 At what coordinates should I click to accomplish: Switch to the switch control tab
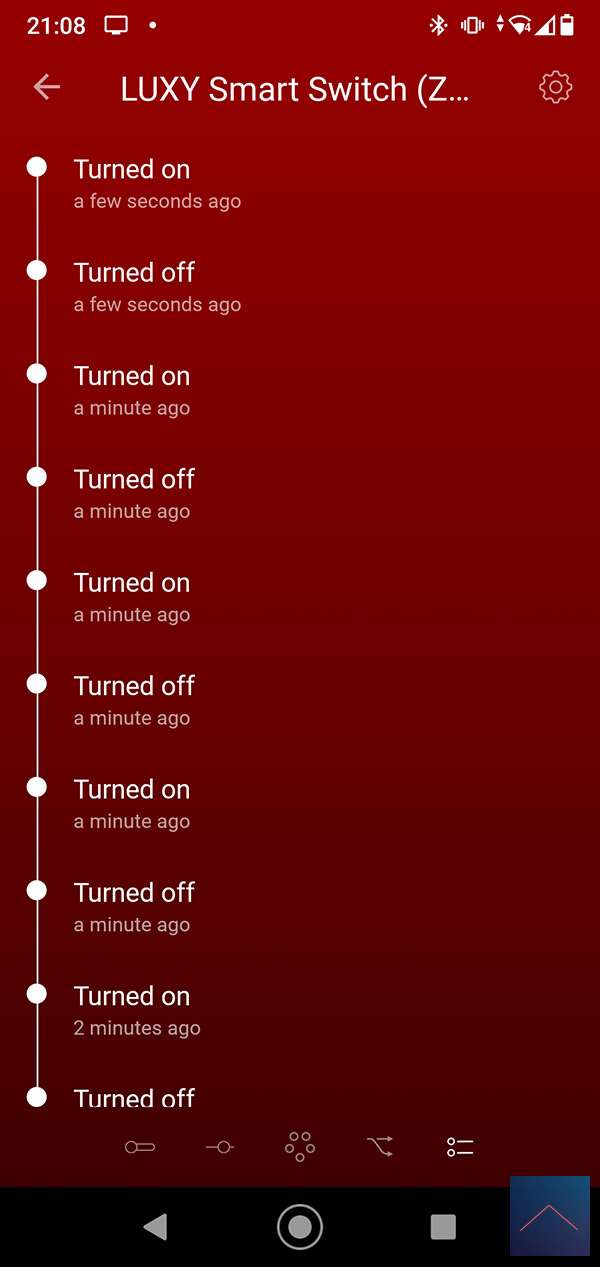tap(140, 1147)
